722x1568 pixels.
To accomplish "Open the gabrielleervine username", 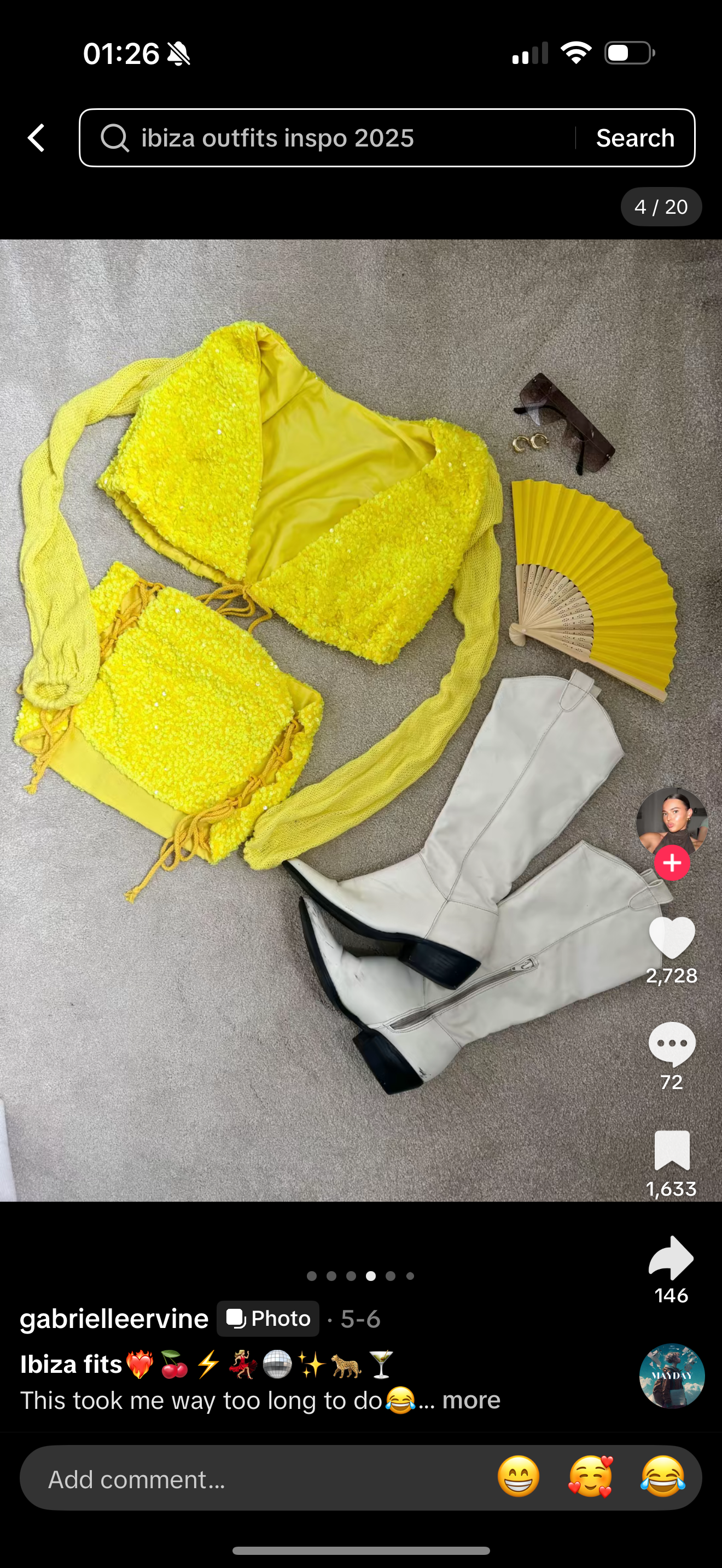I will [x=114, y=1319].
